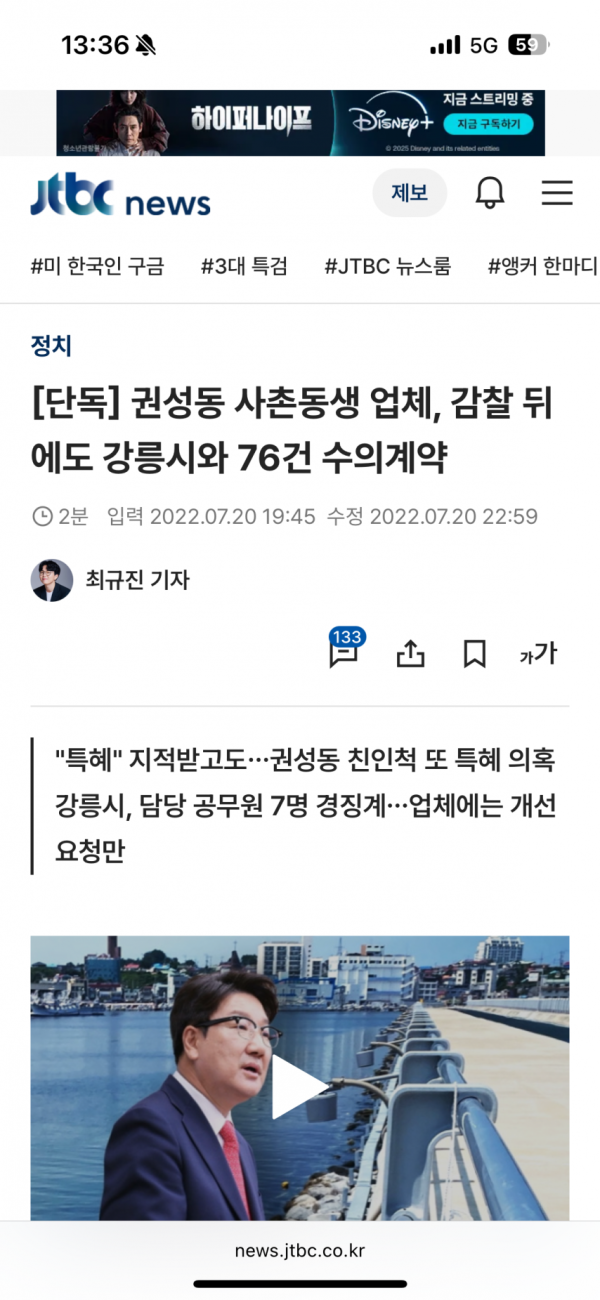Open the 정치 category link

(x=51, y=346)
